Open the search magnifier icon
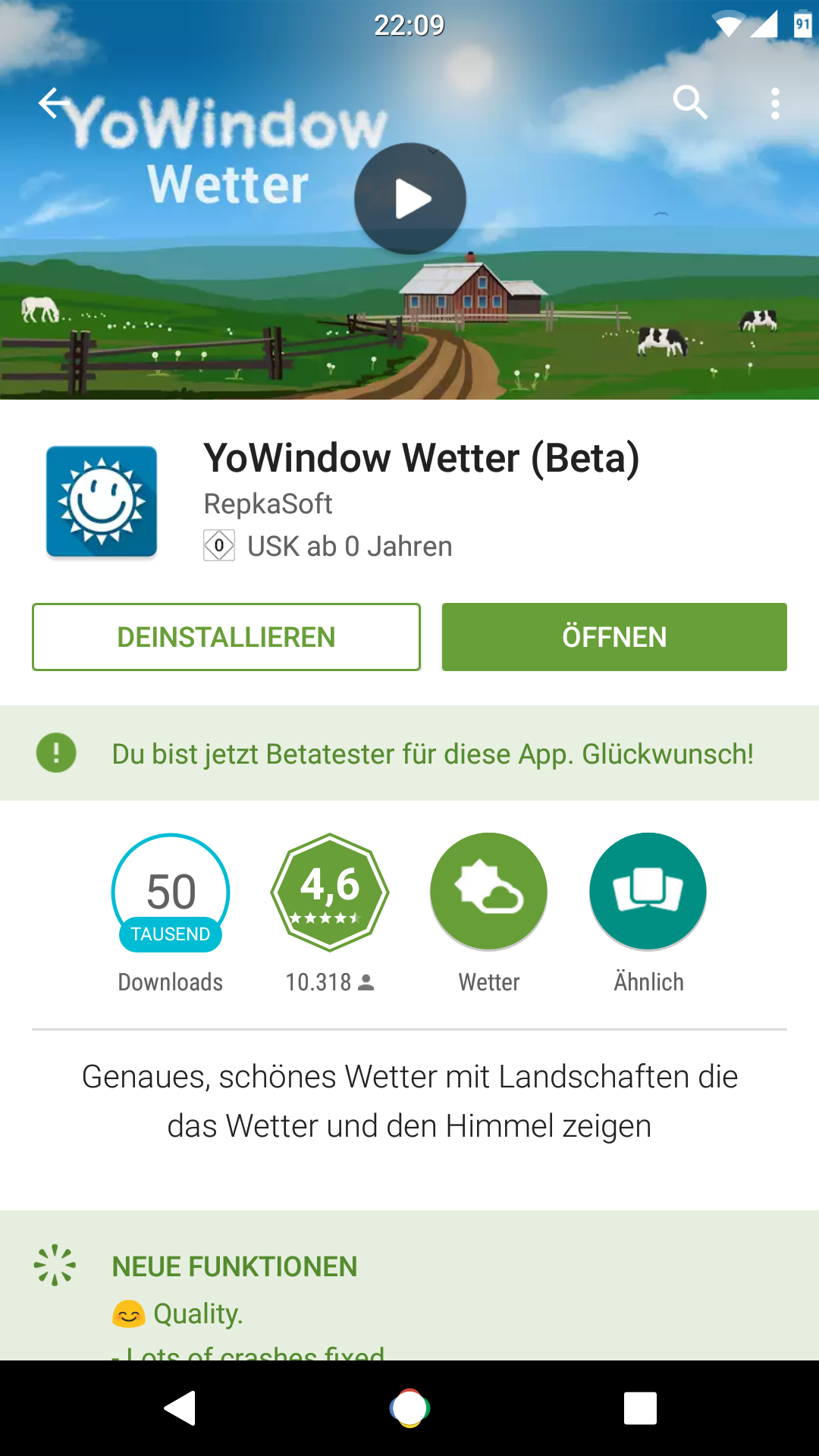 point(690,102)
